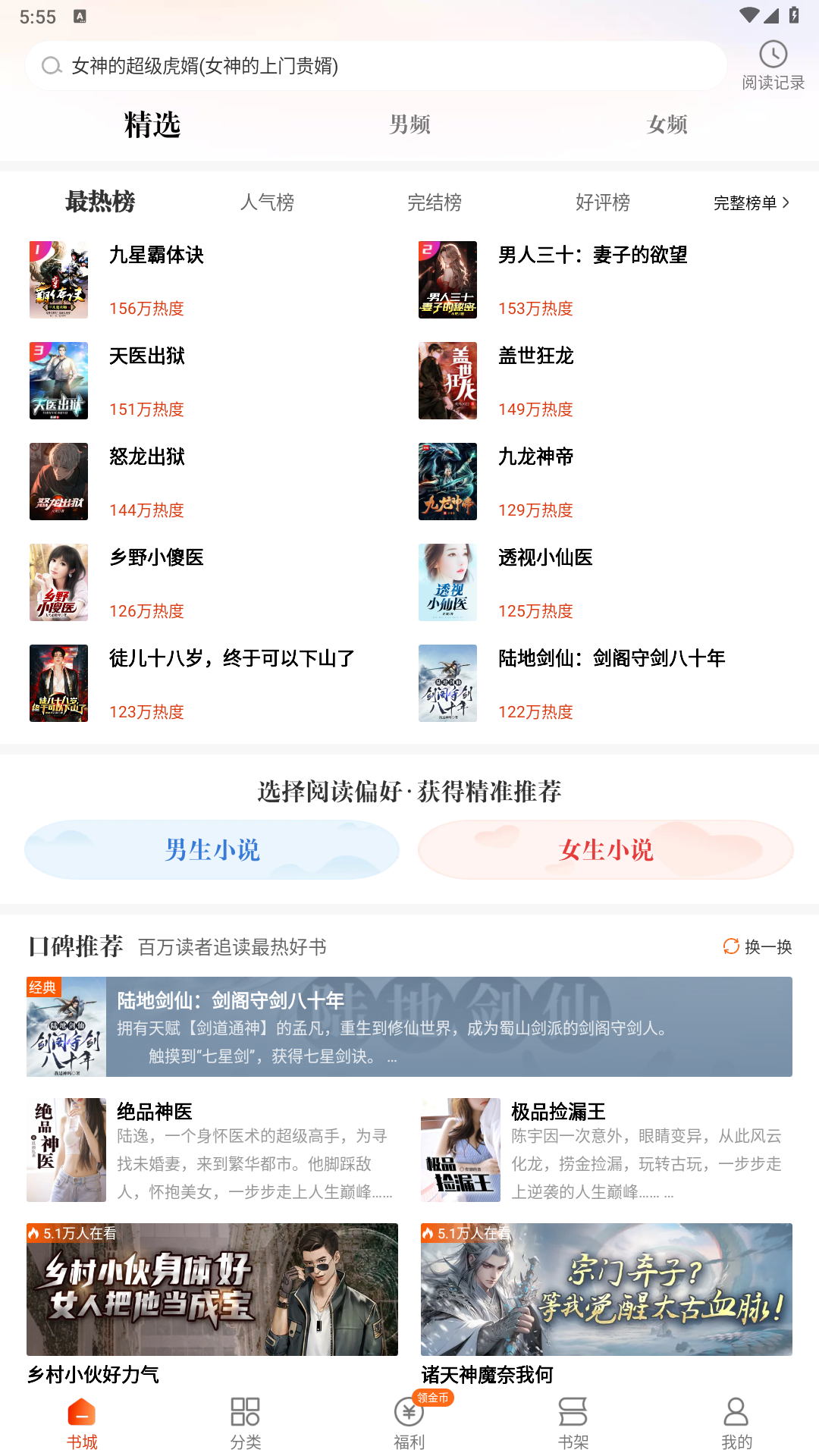Switch to the 女频 tab
This screenshot has height=1456, width=819.
pyautogui.click(x=667, y=124)
